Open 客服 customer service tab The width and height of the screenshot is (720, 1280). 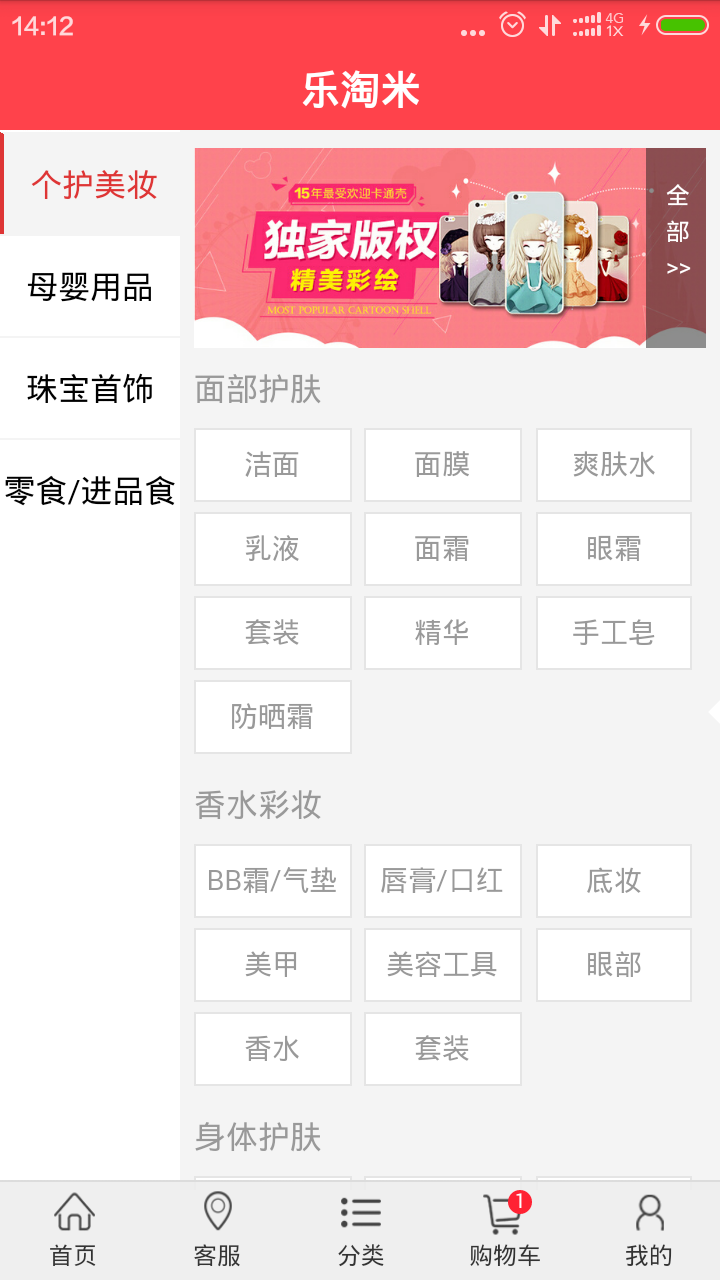217,1231
